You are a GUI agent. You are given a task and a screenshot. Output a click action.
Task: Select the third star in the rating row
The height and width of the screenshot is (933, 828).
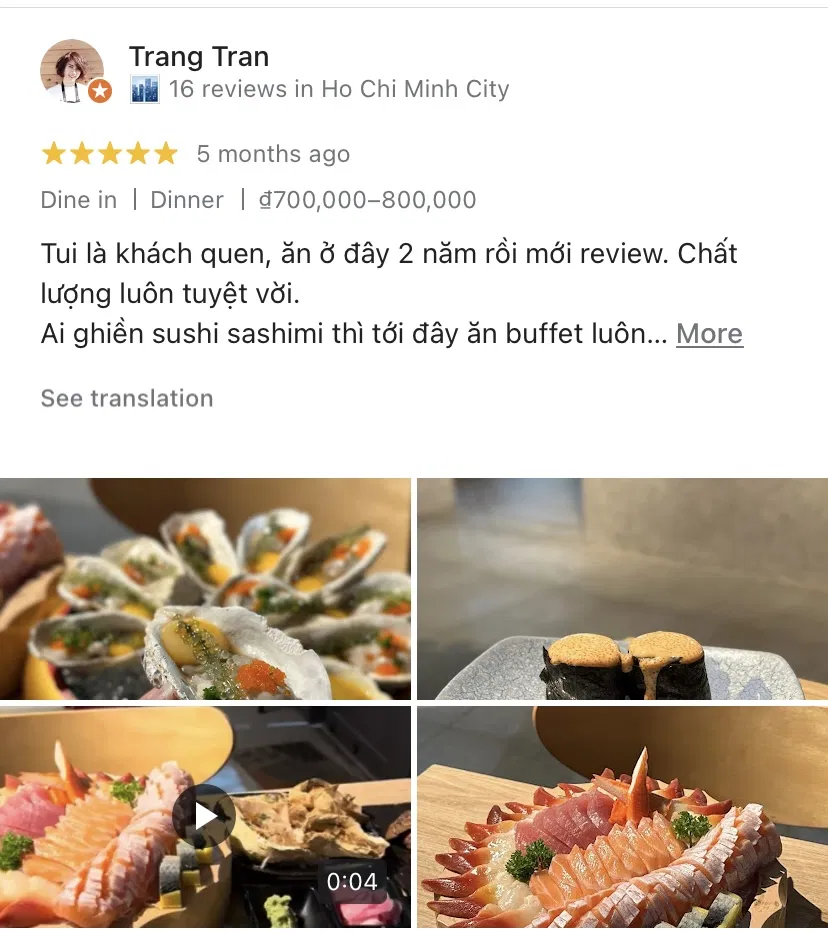110,153
